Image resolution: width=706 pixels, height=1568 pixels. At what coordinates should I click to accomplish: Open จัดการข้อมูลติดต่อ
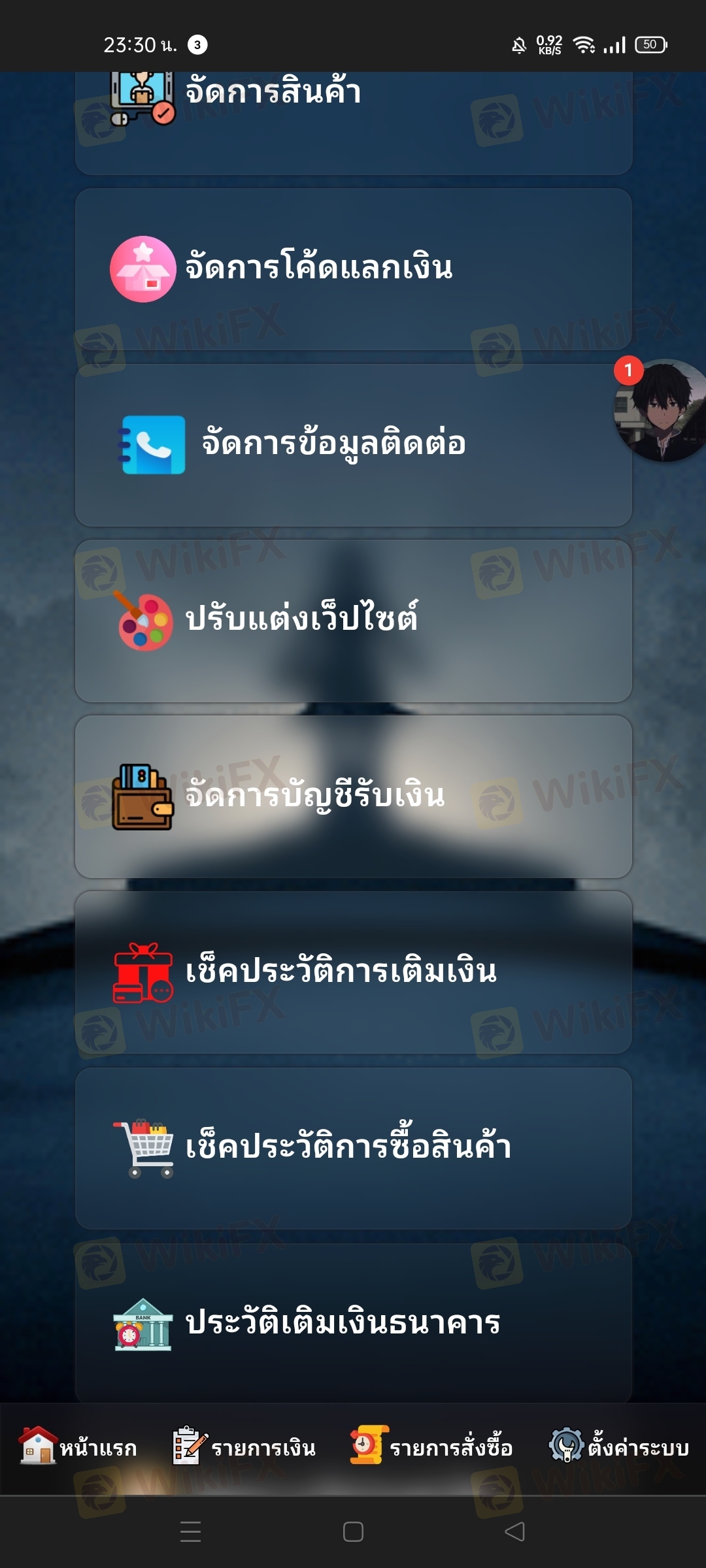[353, 445]
